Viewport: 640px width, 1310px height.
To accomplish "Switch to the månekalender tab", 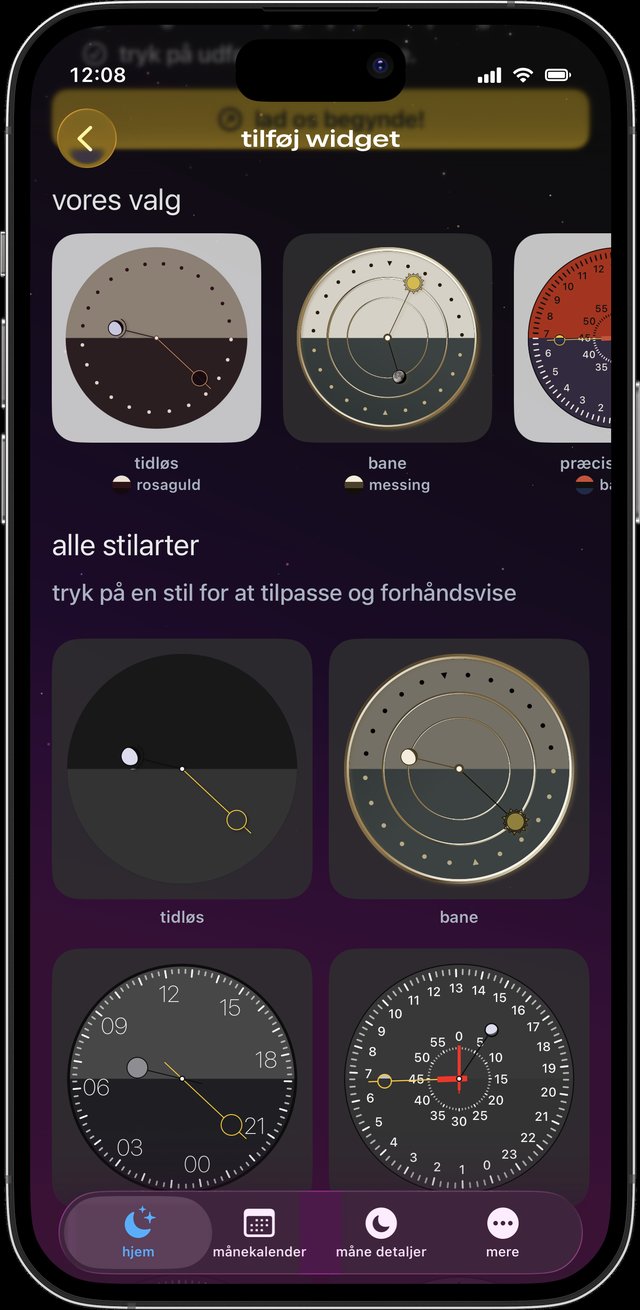I will (x=259, y=1233).
